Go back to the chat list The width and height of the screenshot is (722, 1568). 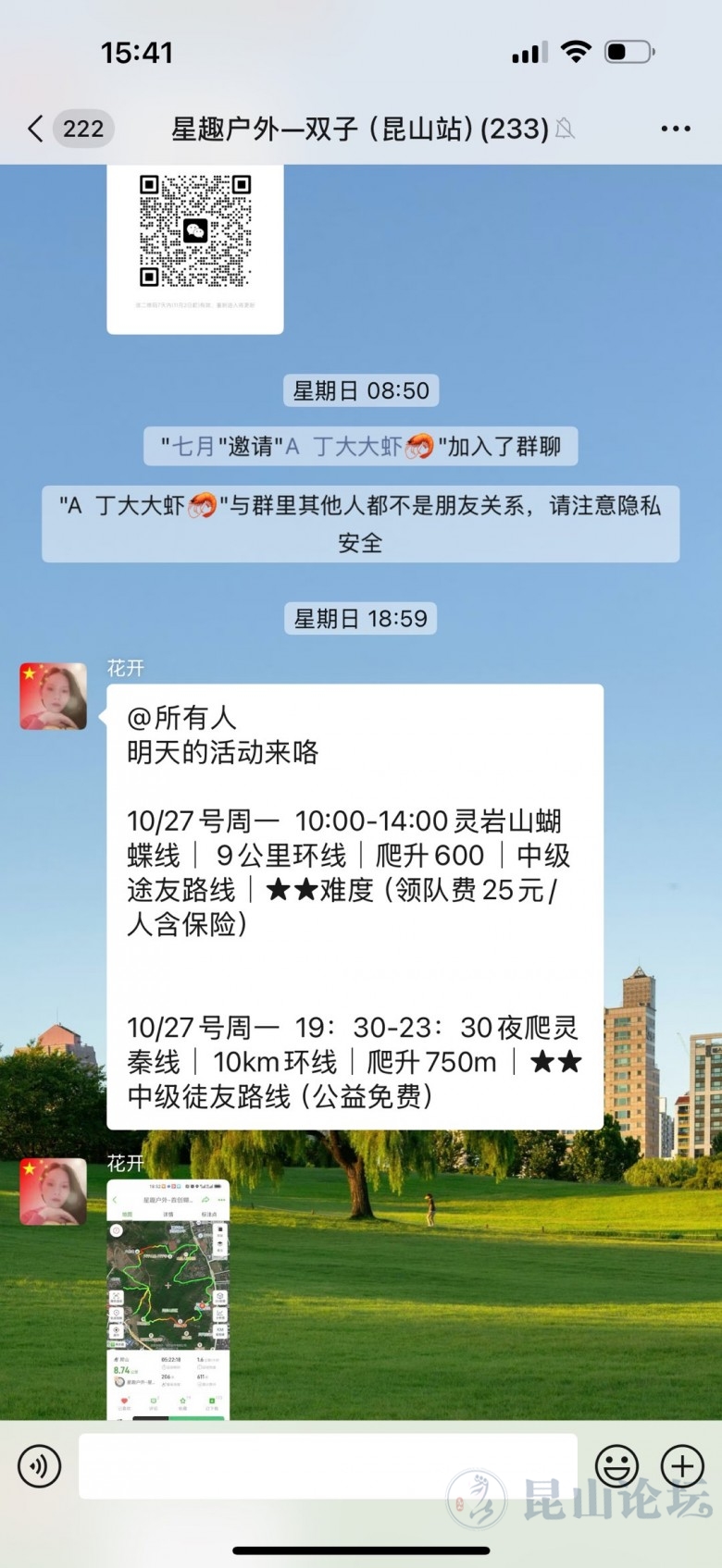click(37, 129)
